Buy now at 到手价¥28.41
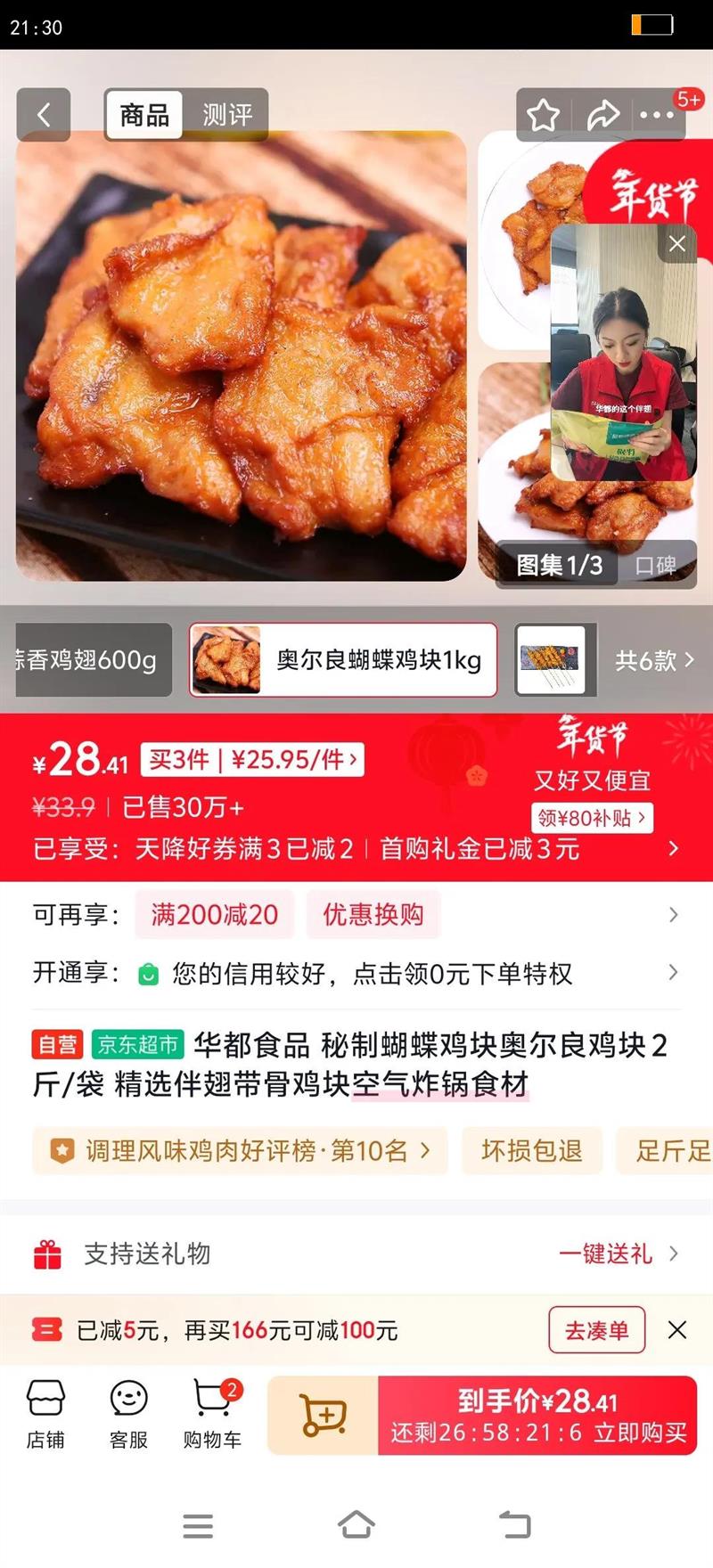 [537, 1415]
